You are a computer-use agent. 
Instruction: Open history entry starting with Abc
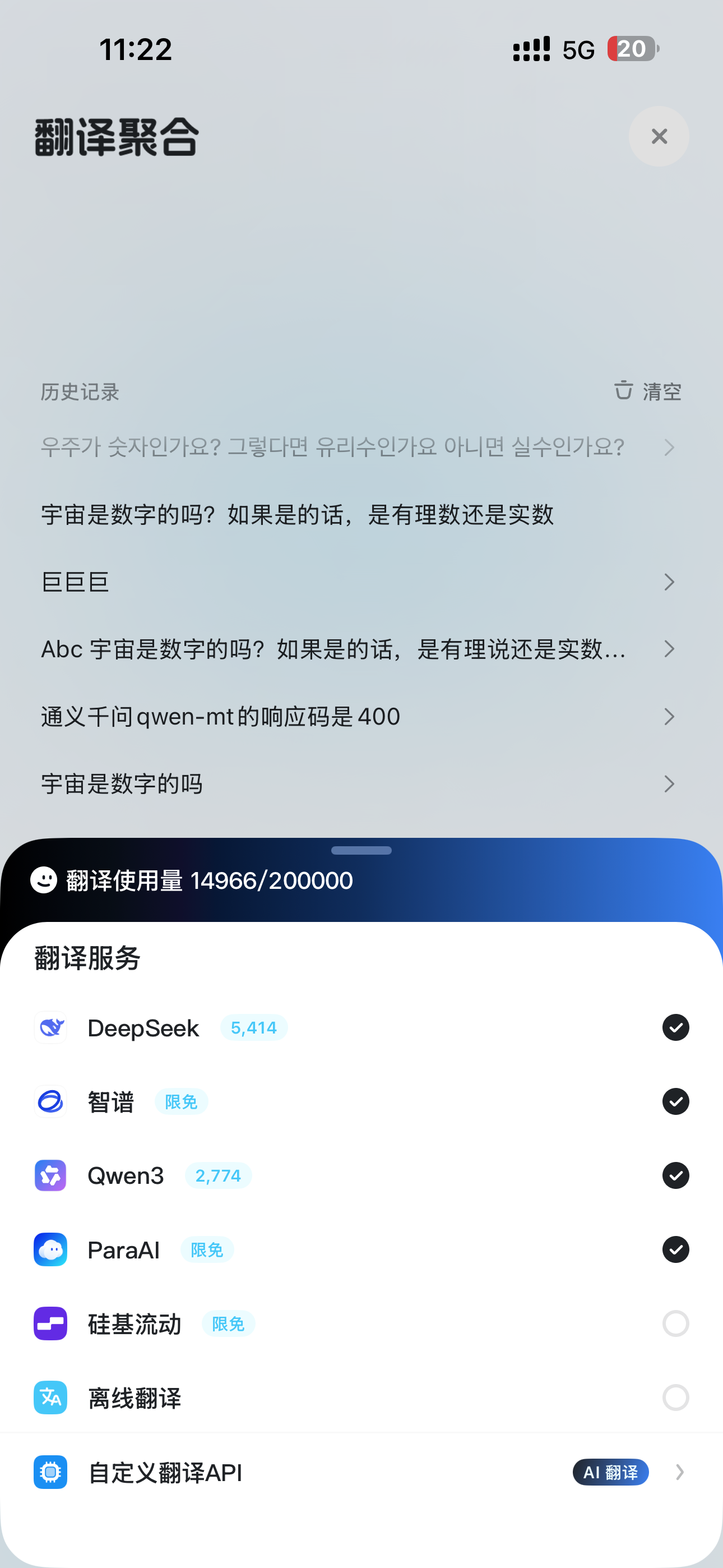point(361,649)
